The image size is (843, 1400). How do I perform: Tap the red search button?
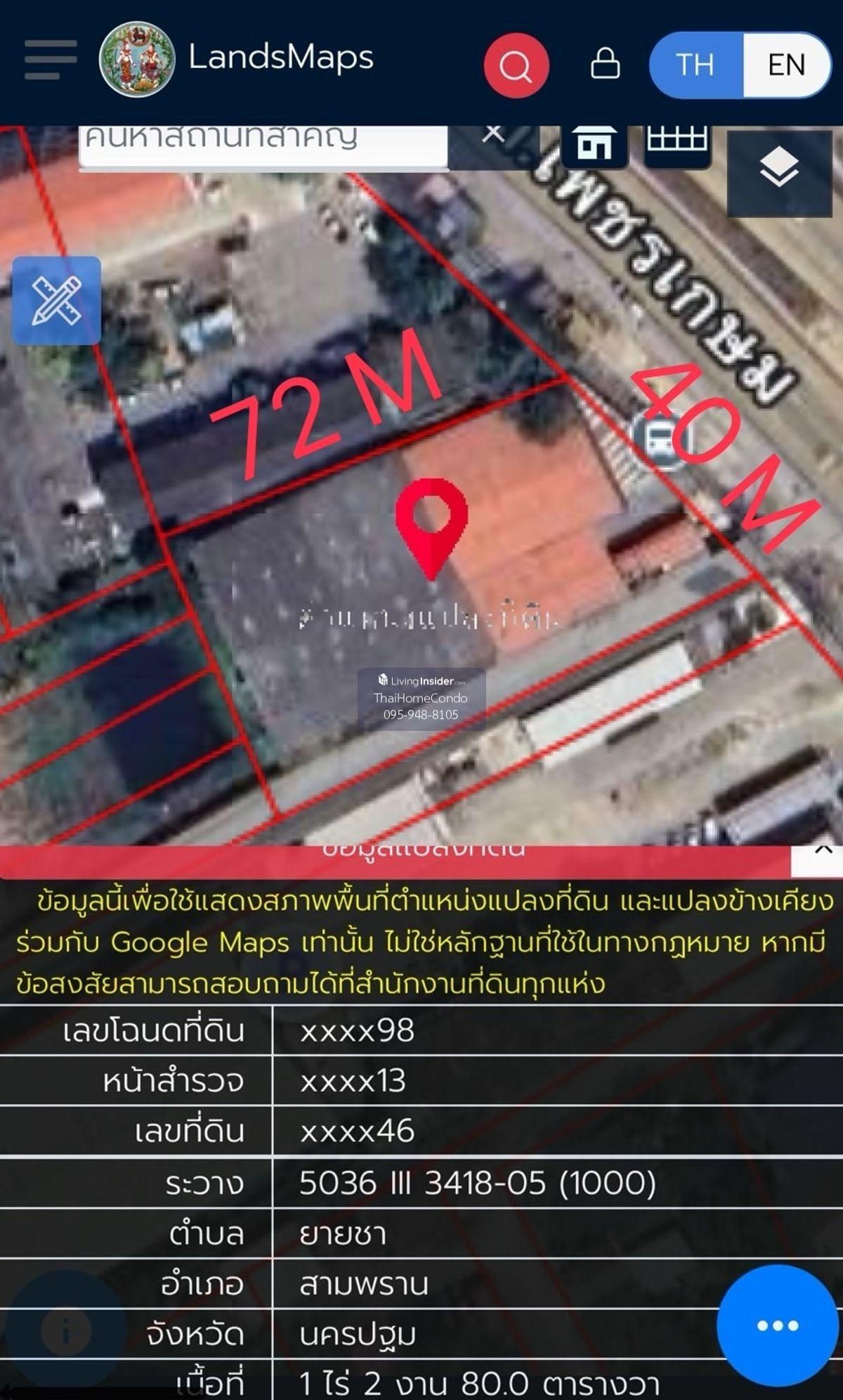point(516,65)
